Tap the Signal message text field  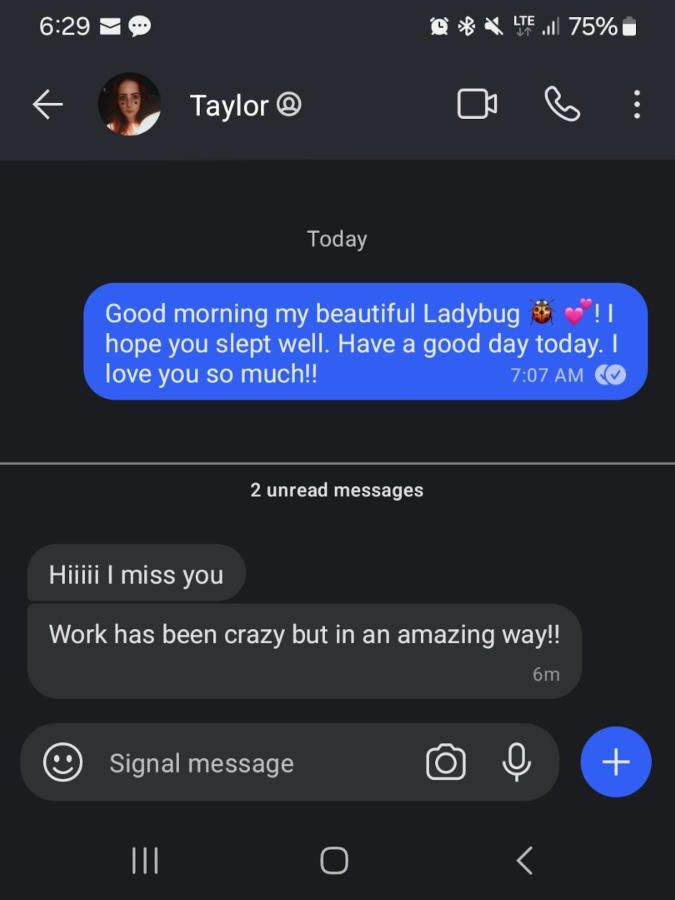pyautogui.click(x=250, y=763)
